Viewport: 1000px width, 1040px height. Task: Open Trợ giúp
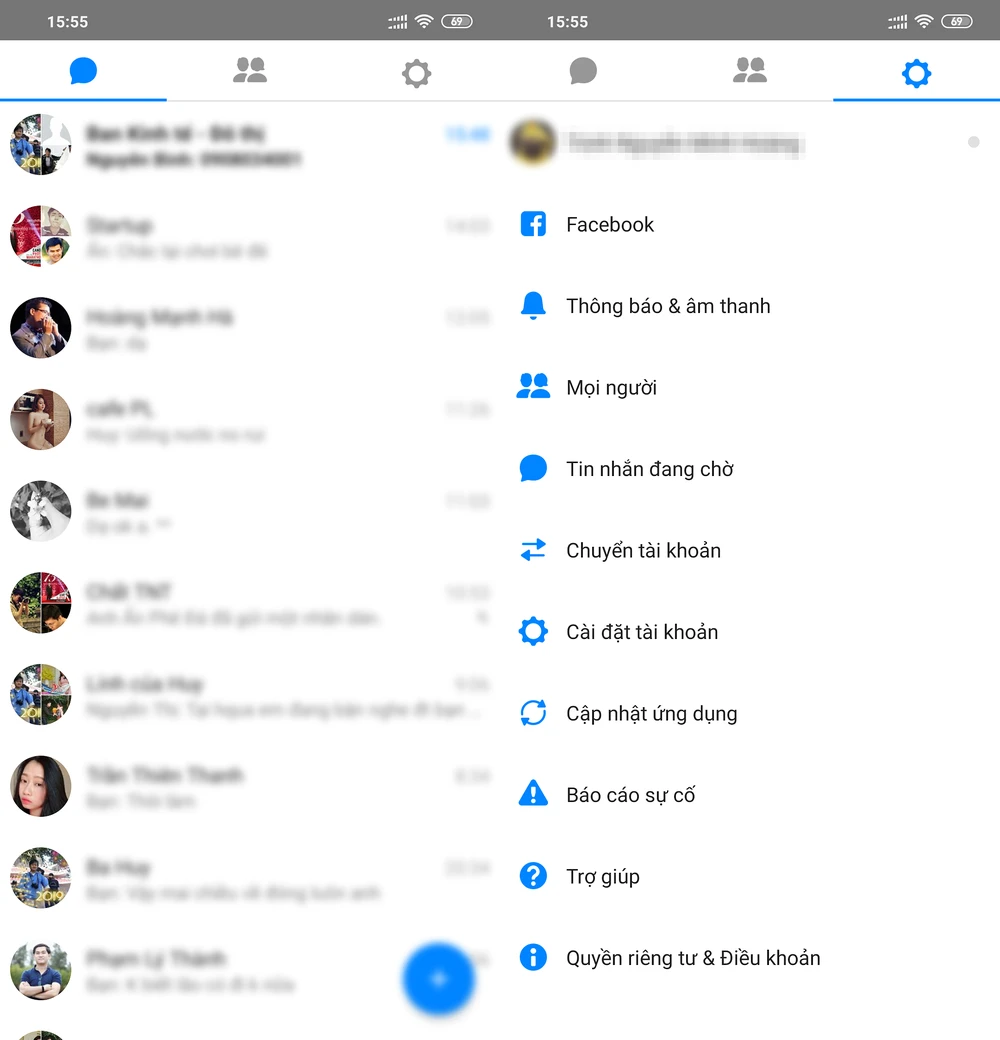[602, 877]
